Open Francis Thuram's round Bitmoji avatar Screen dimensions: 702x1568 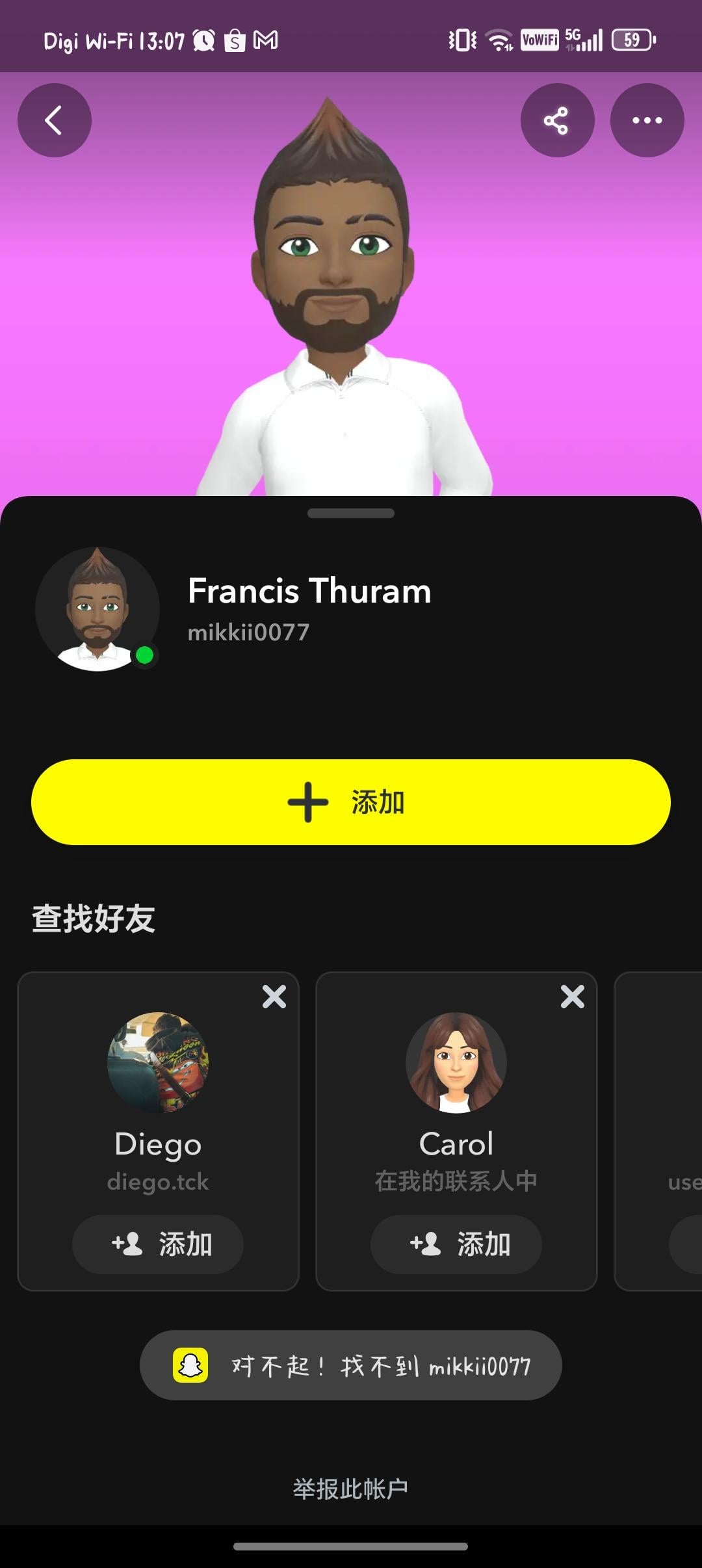(x=97, y=609)
